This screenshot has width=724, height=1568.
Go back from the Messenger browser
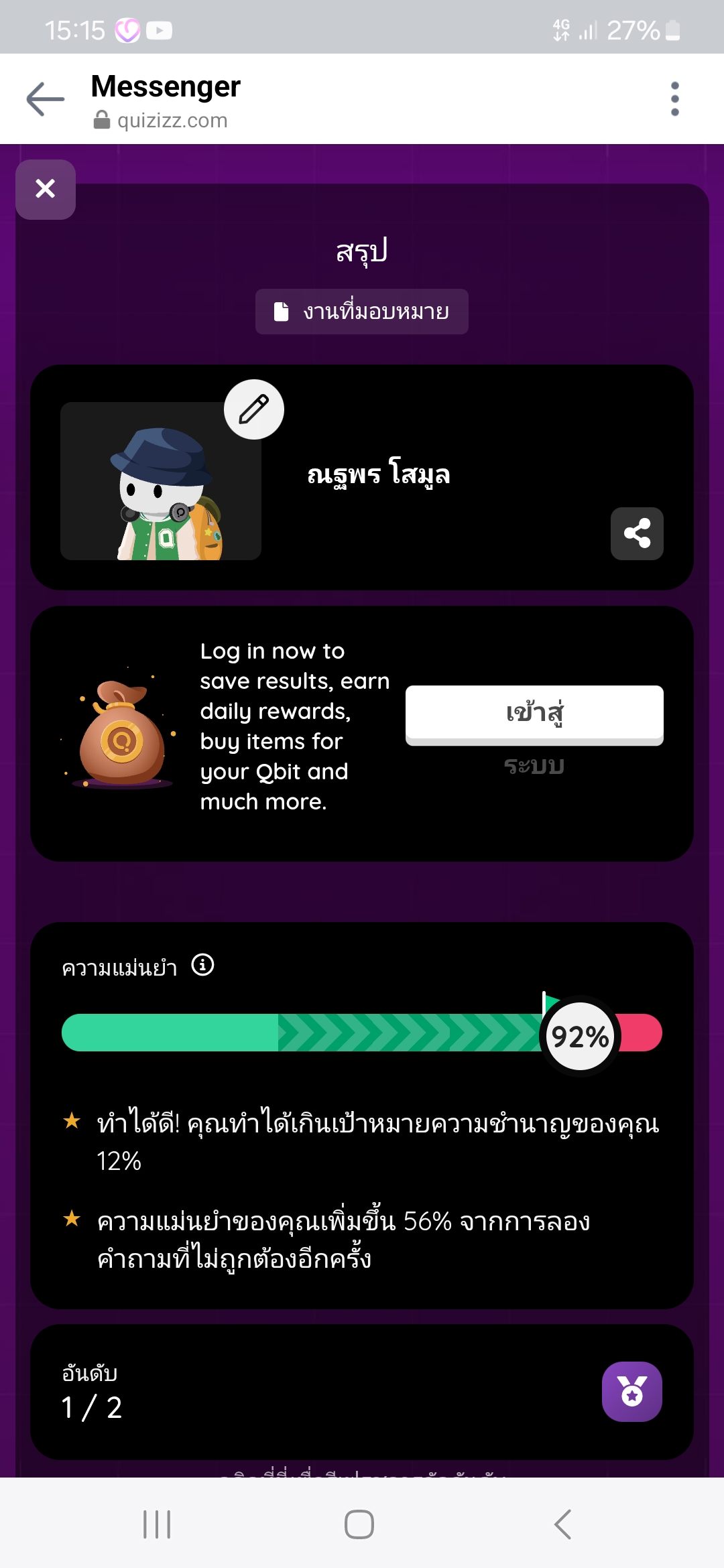point(45,99)
